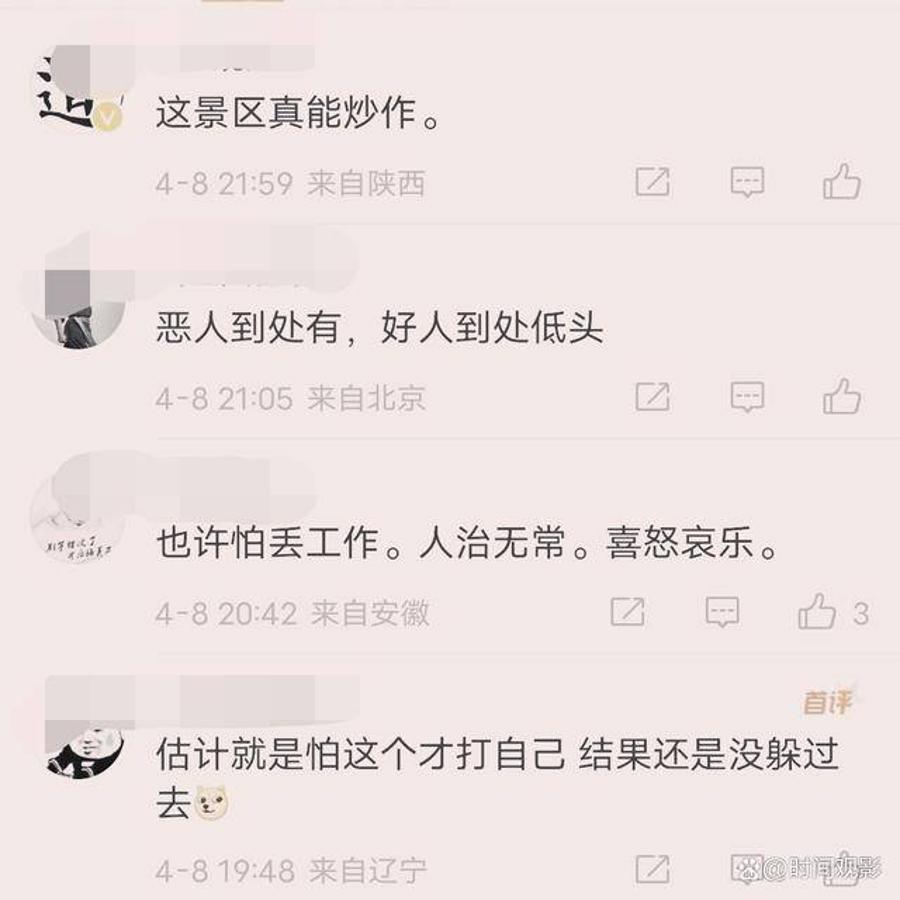The width and height of the screenshot is (900, 900).
Task: Share the comment from 辽宁
Action: tap(652, 867)
